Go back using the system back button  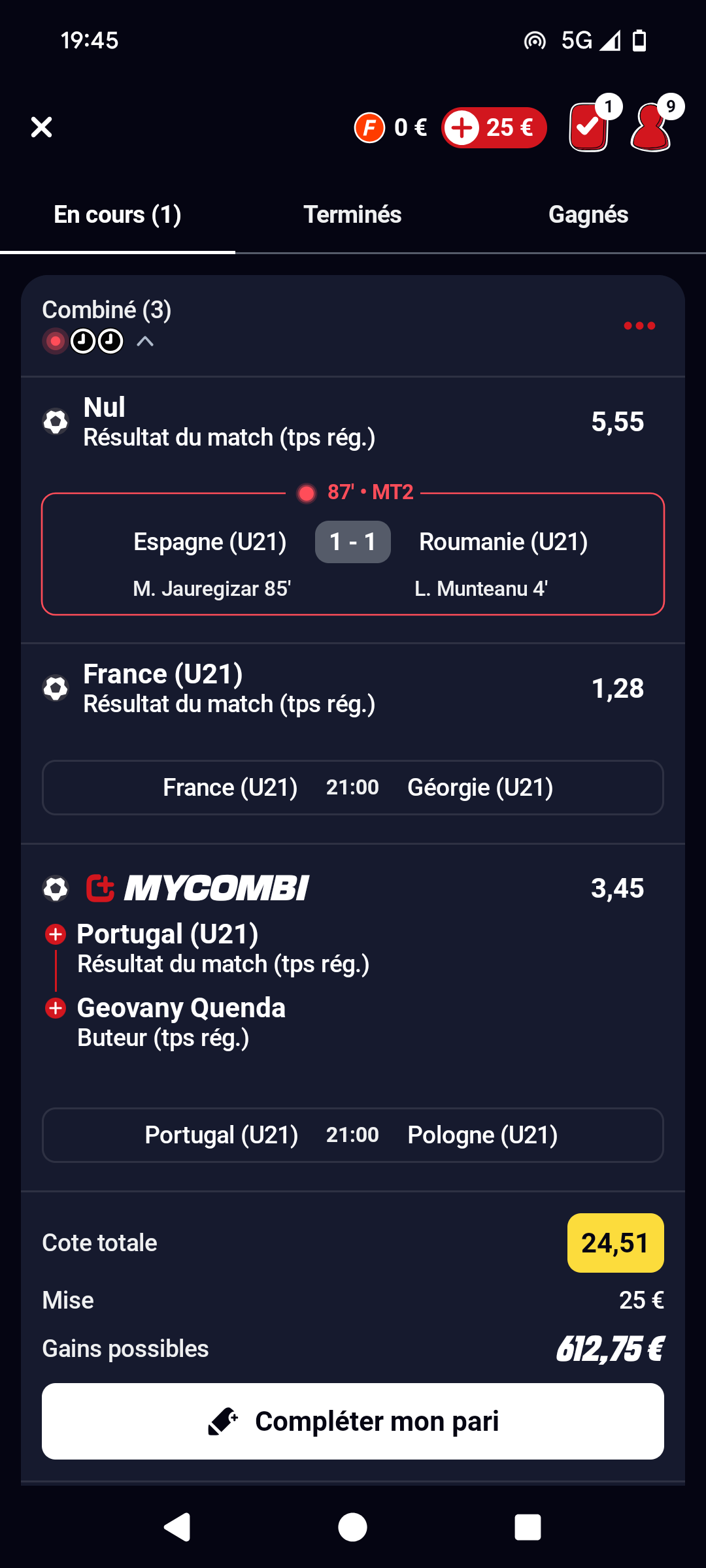(176, 1527)
